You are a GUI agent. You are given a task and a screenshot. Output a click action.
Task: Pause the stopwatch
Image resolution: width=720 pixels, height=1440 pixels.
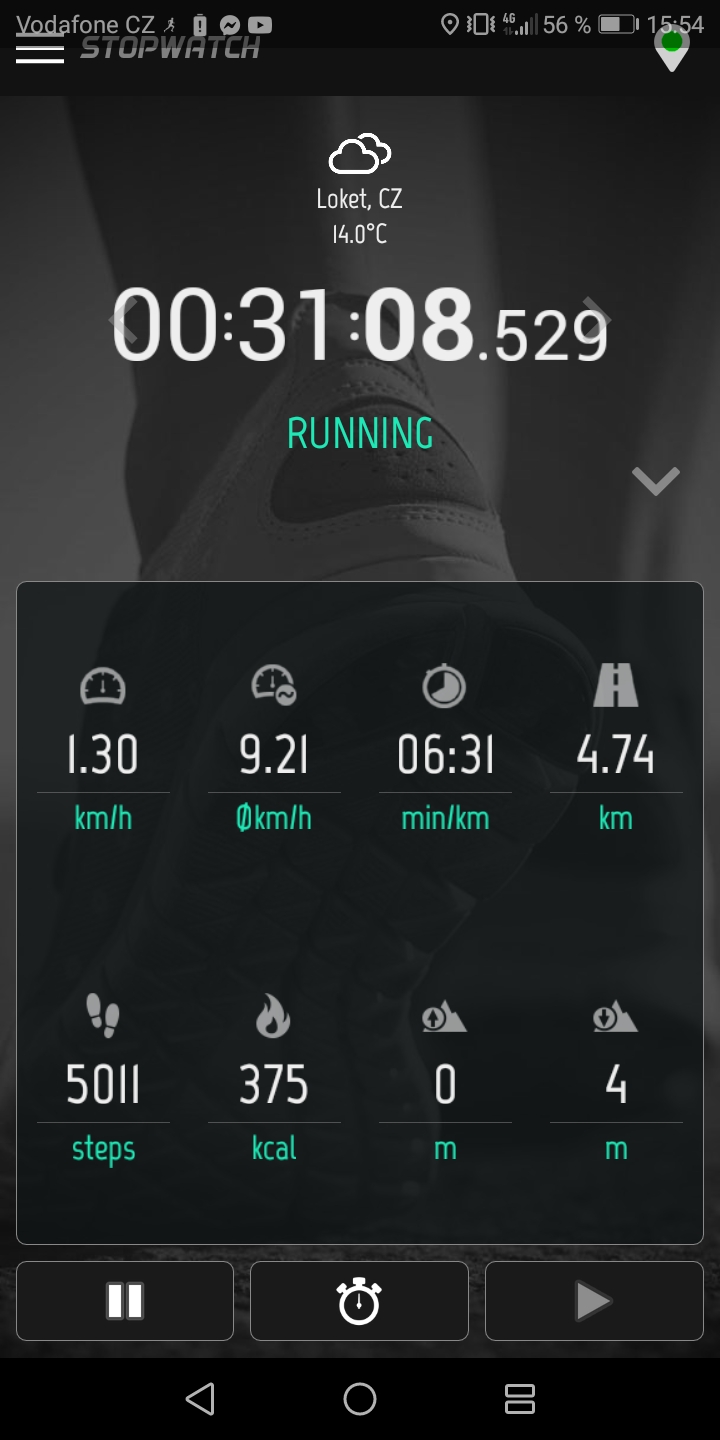tap(125, 1301)
